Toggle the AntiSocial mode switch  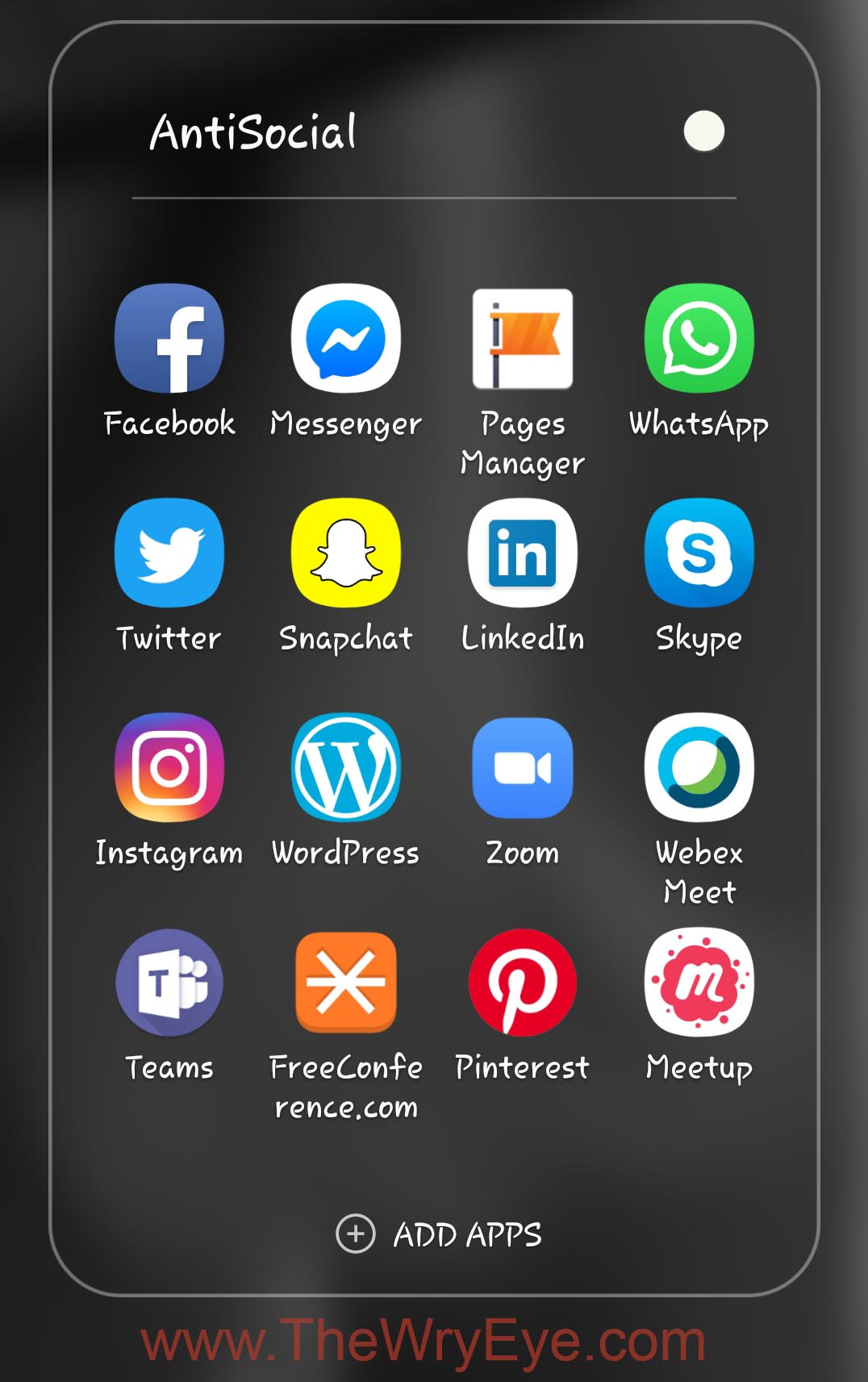pos(703,130)
